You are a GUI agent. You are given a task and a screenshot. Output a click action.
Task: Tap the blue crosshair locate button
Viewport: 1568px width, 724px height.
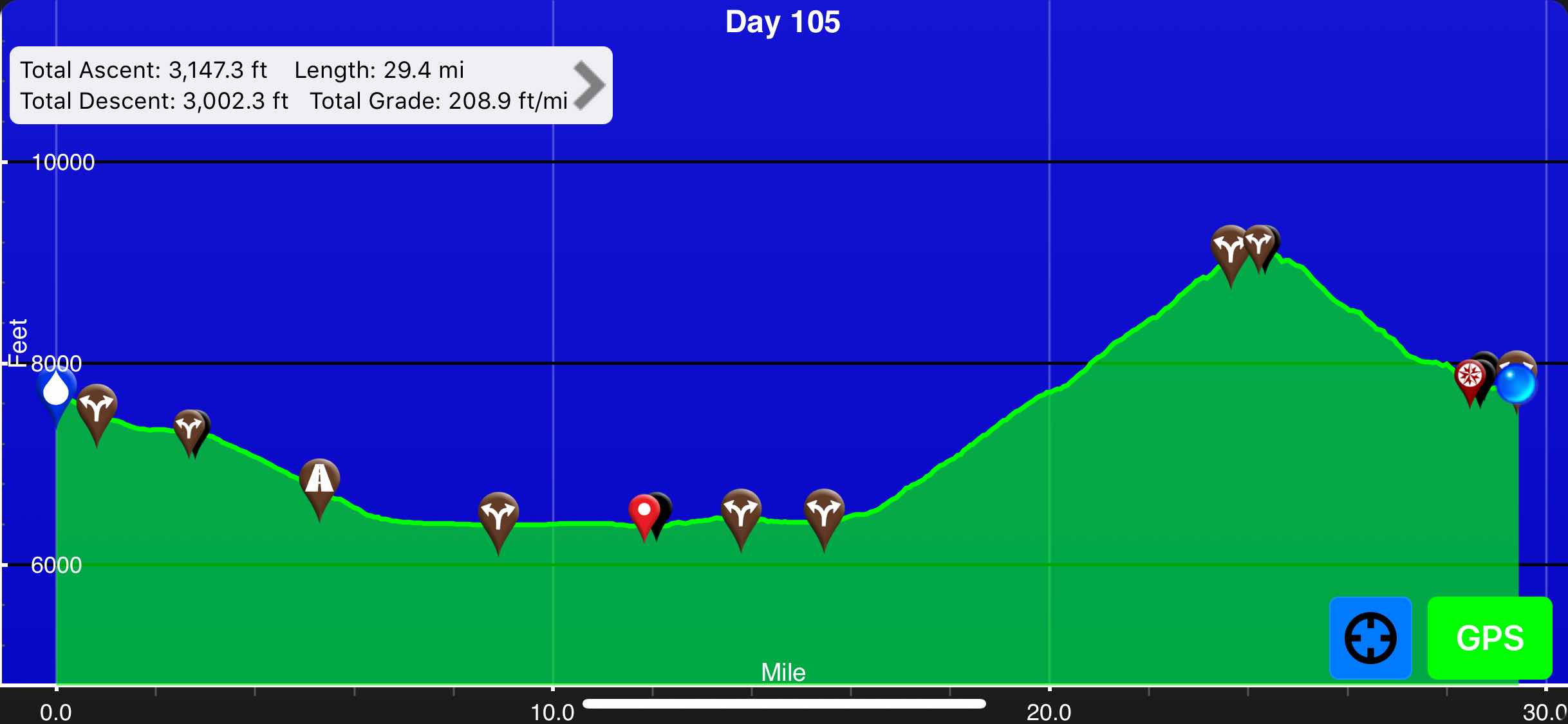pyautogui.click(x=1370, y=638)
